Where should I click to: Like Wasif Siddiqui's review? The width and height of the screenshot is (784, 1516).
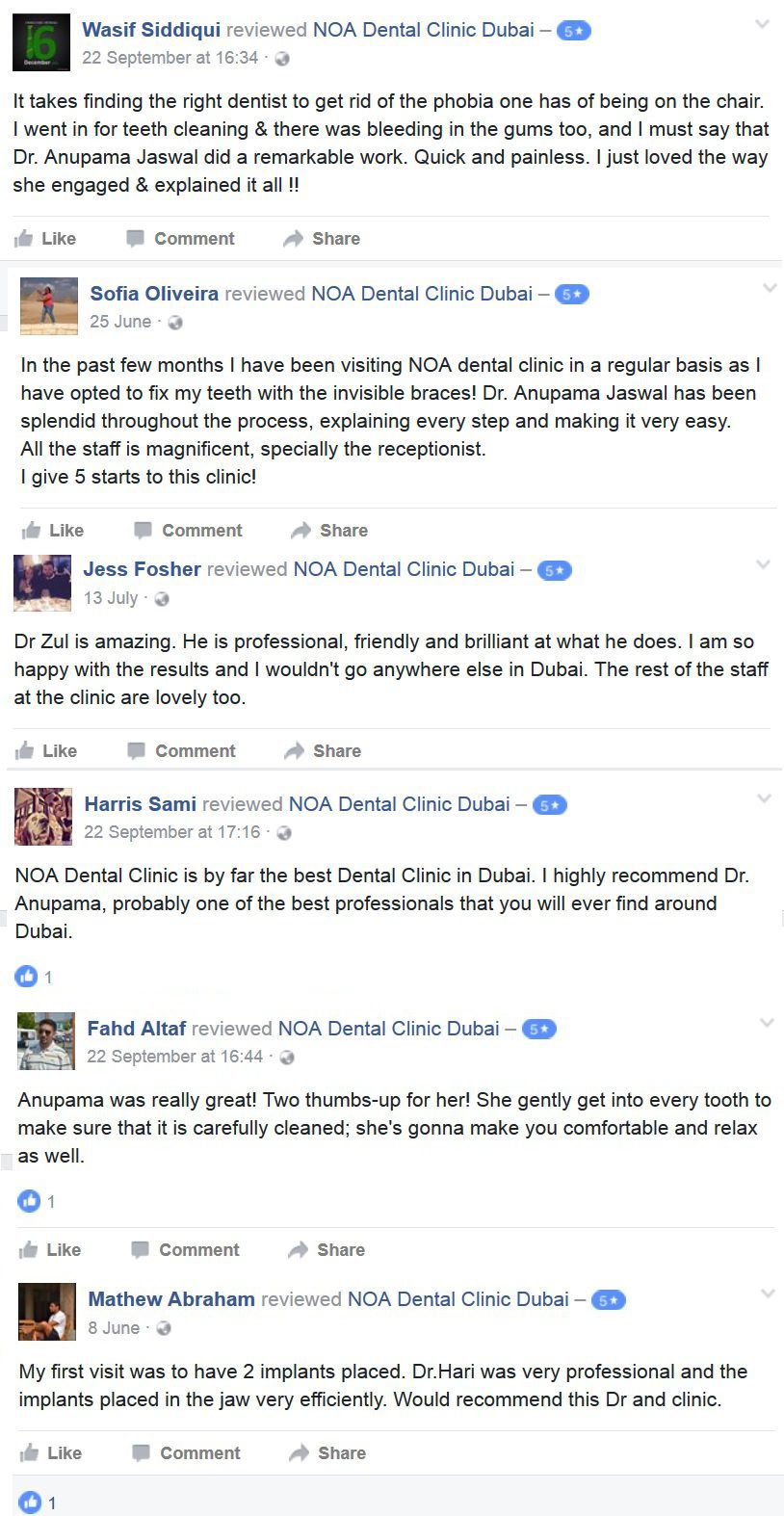(45, 239)
